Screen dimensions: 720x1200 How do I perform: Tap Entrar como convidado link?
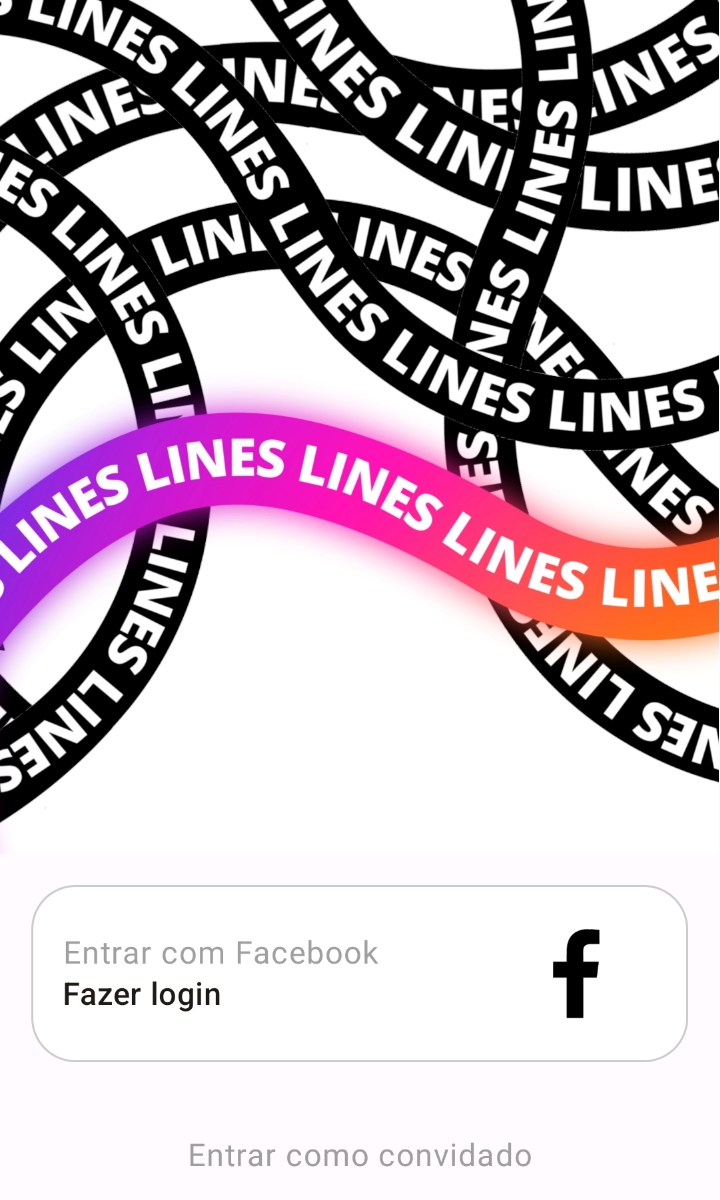click(360, 1156)
